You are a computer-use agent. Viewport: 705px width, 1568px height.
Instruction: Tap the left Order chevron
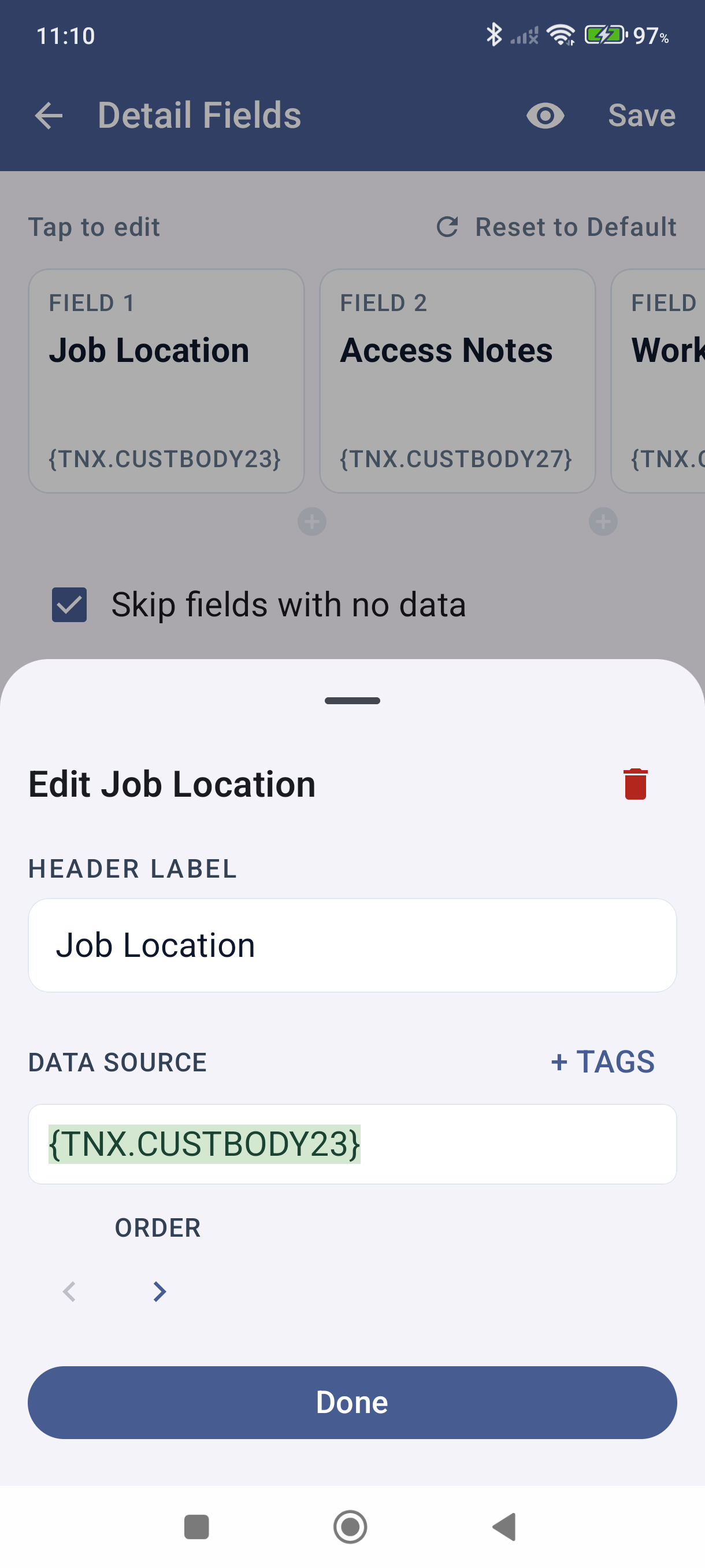click(69, 1291)
